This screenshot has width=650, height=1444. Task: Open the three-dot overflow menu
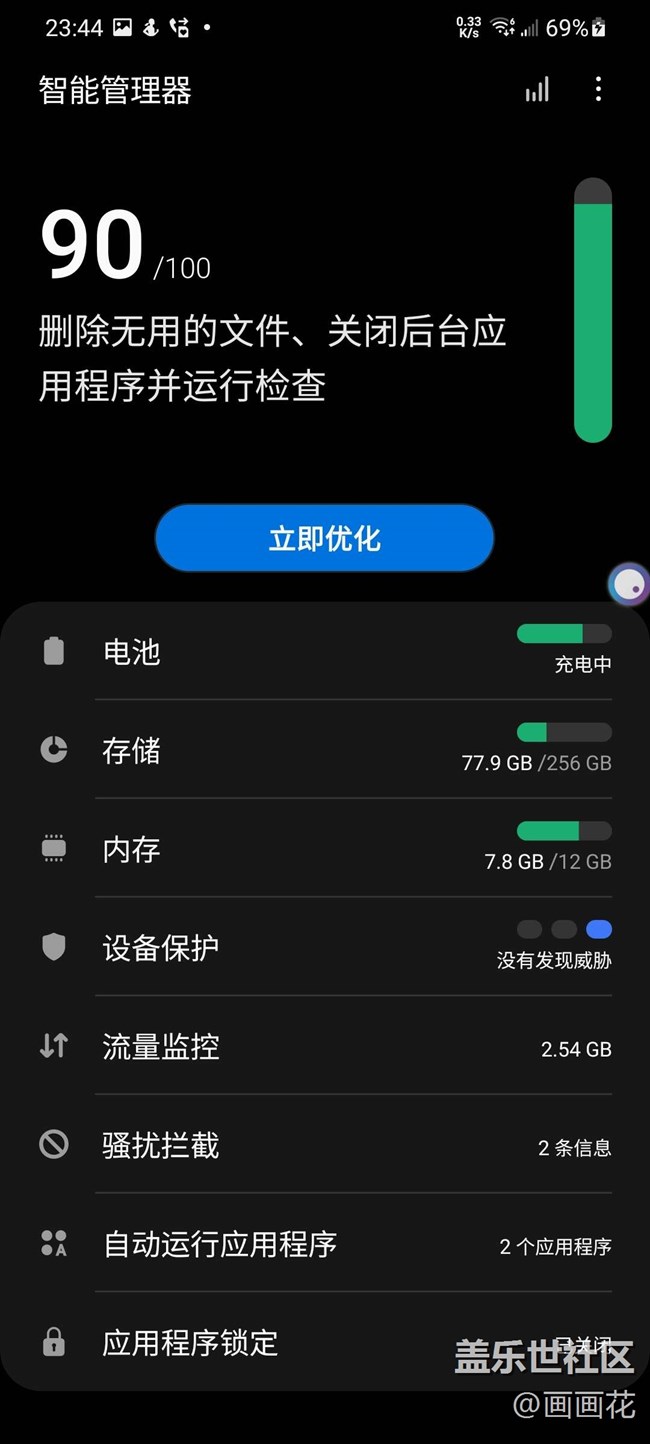[598, 89]
